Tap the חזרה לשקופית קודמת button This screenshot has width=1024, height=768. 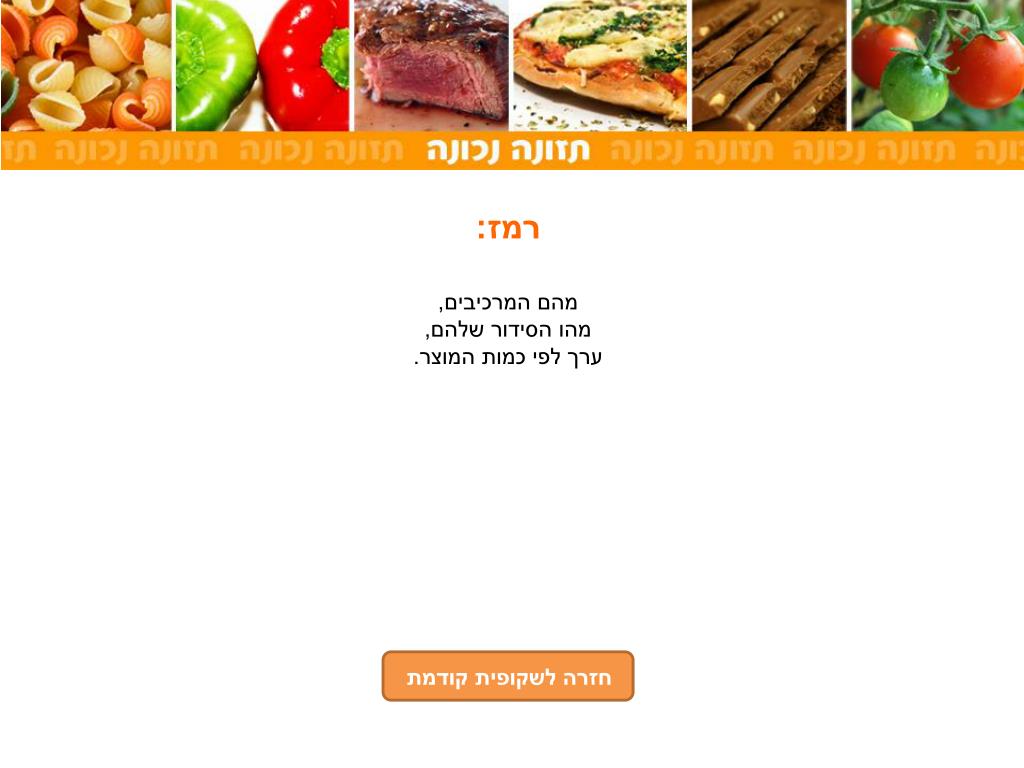508,677
